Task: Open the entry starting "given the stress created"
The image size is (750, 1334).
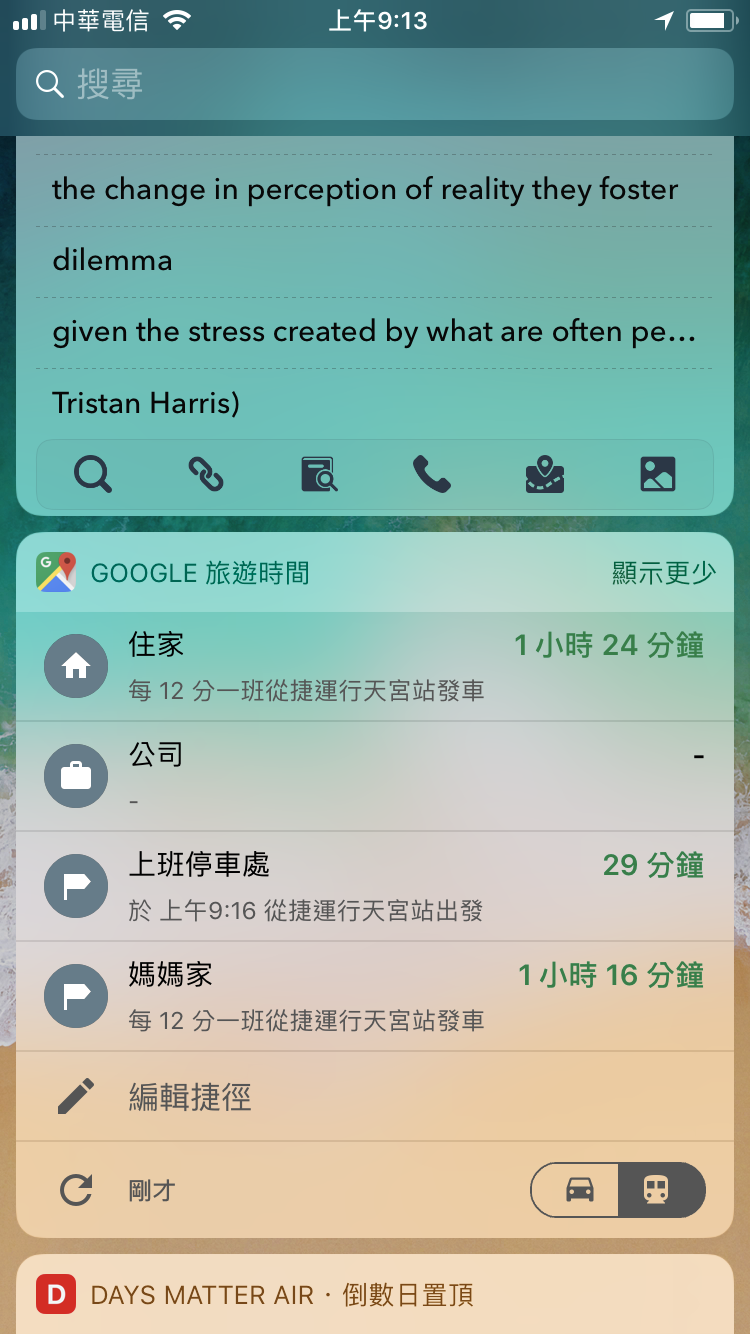Action: 374,332
